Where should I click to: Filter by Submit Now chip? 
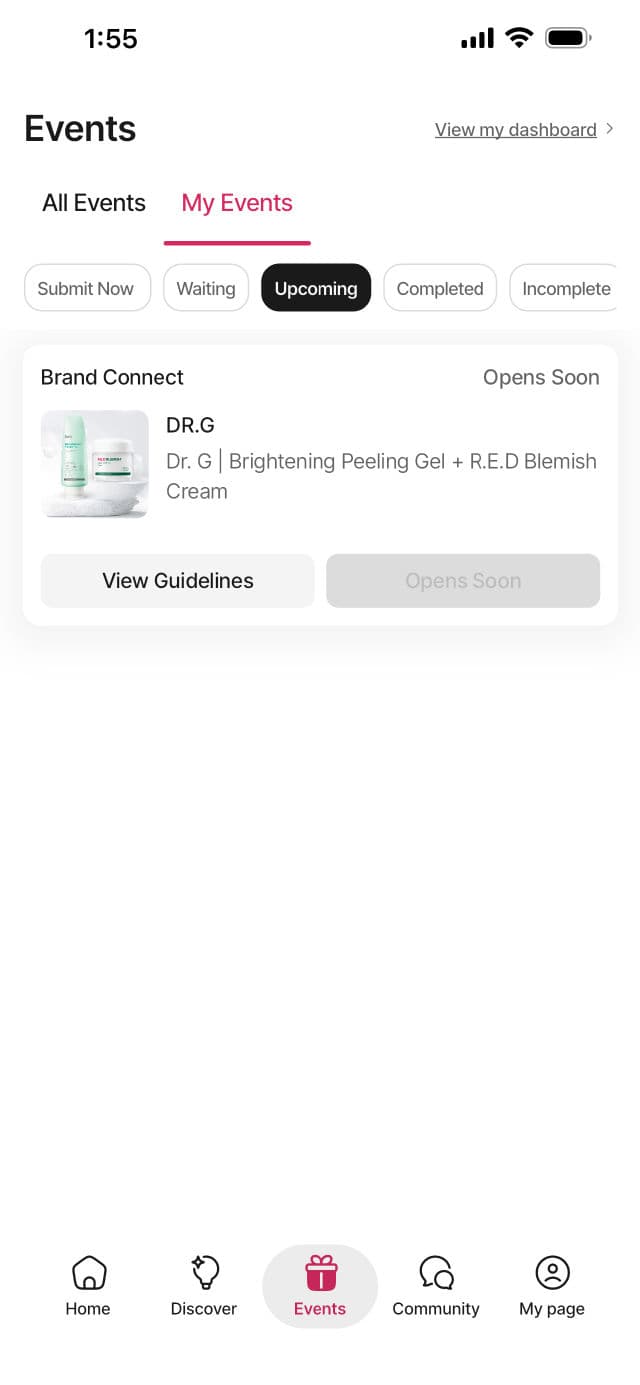click(86, 288)
